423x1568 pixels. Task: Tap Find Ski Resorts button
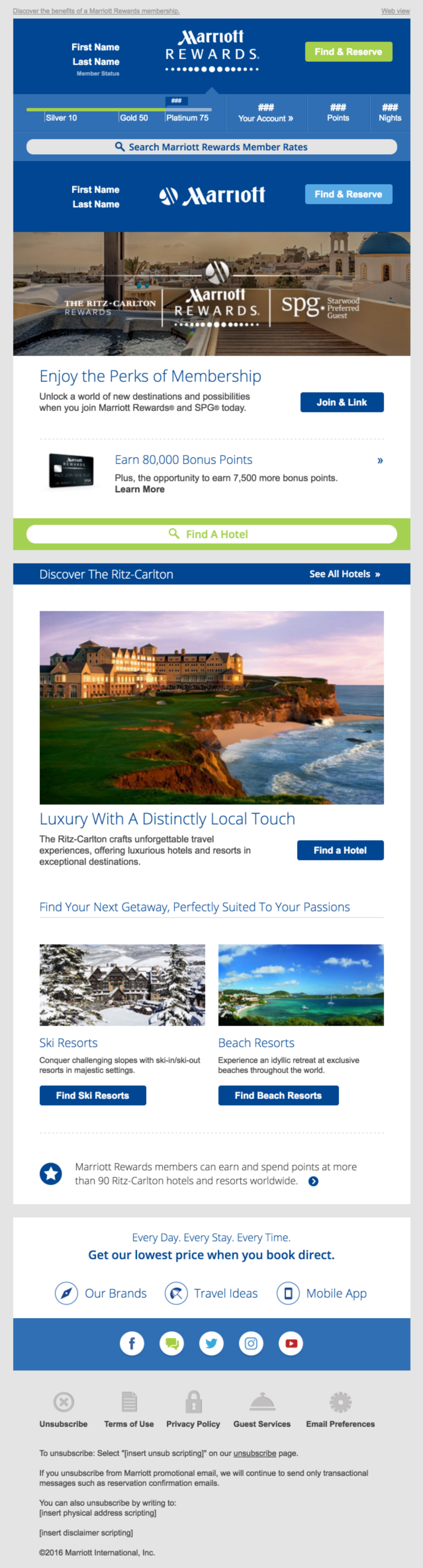pyautogui.click(x=92, y=1096)
